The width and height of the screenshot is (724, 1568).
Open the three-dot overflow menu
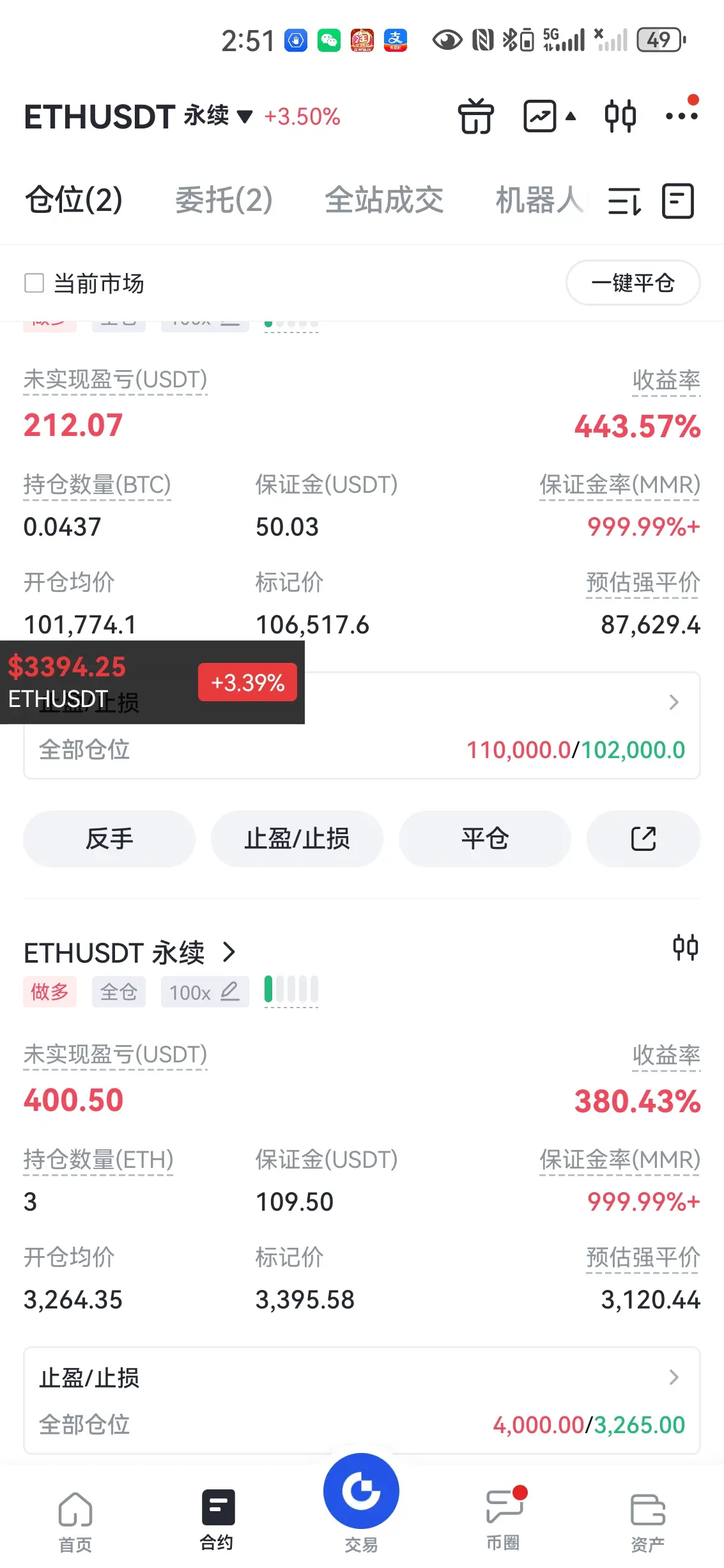681,117
